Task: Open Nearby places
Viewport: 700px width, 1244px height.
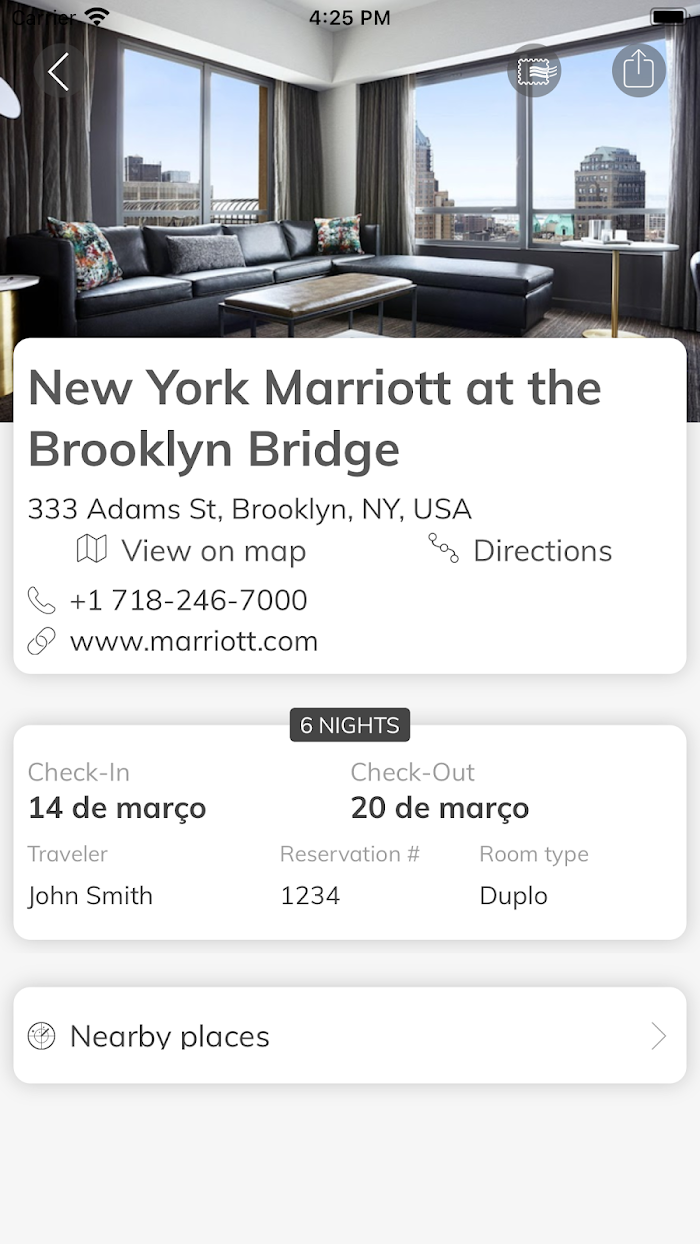Action: (x=350, y=1036)
